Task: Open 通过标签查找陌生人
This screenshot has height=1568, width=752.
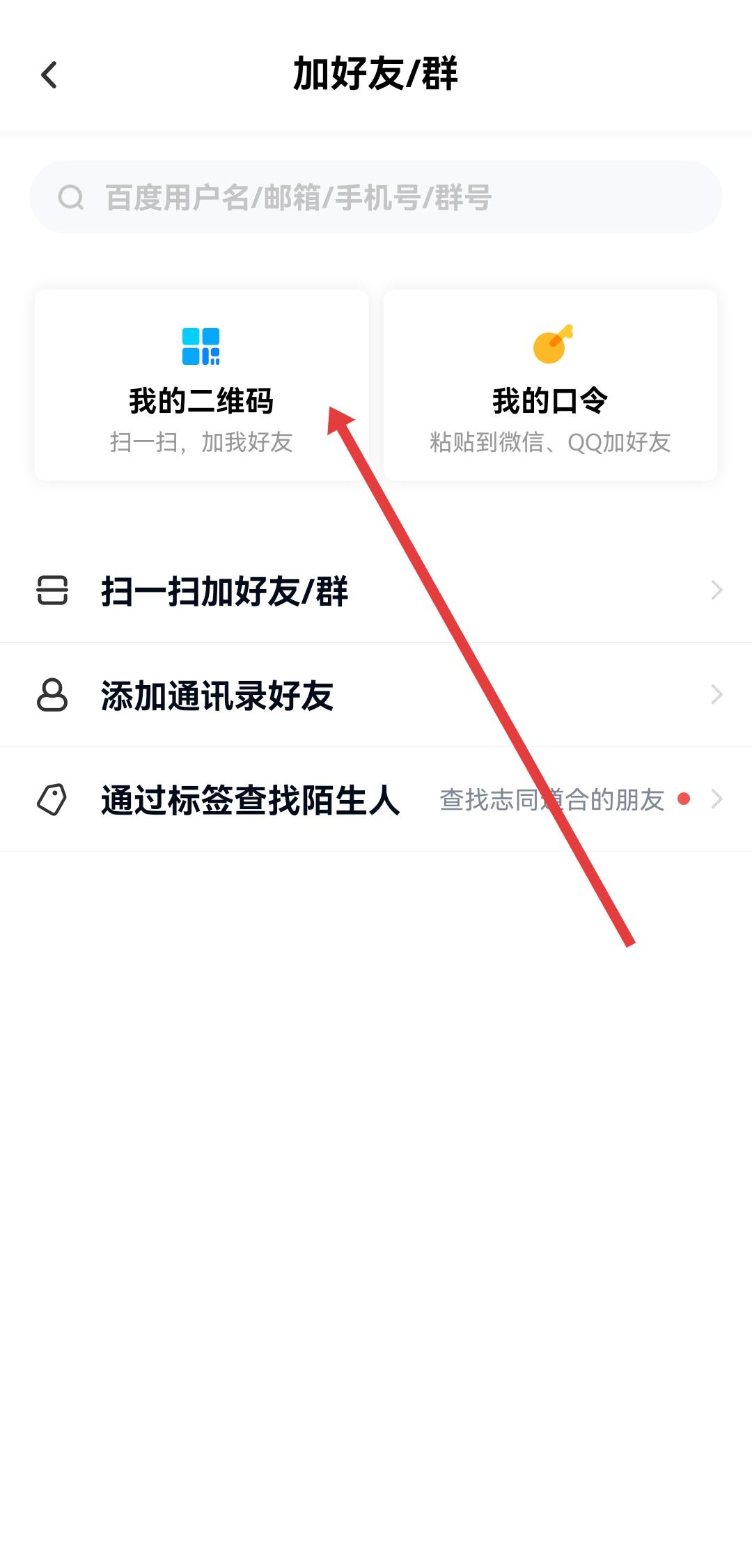Action: pos(376,799)
